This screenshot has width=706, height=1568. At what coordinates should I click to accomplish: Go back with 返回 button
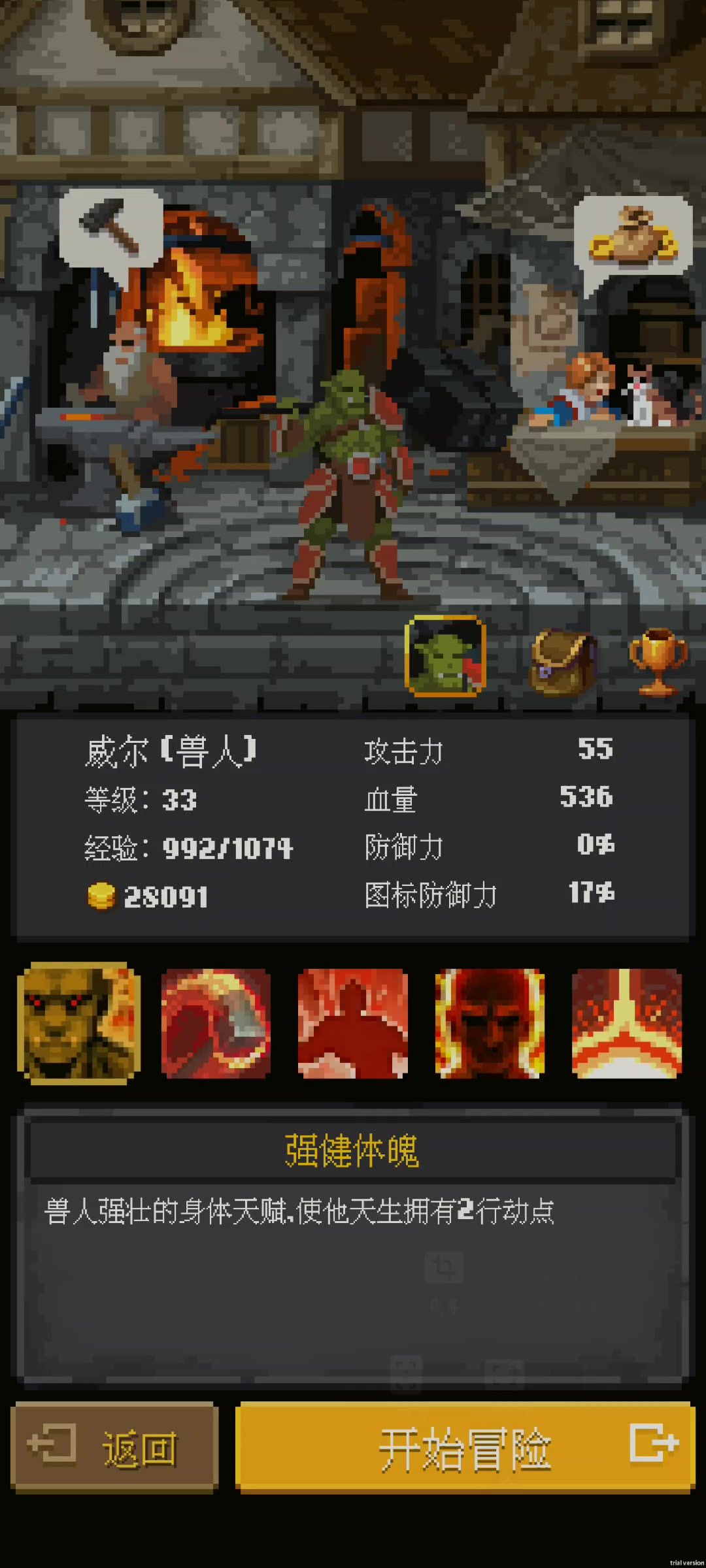114,1447
